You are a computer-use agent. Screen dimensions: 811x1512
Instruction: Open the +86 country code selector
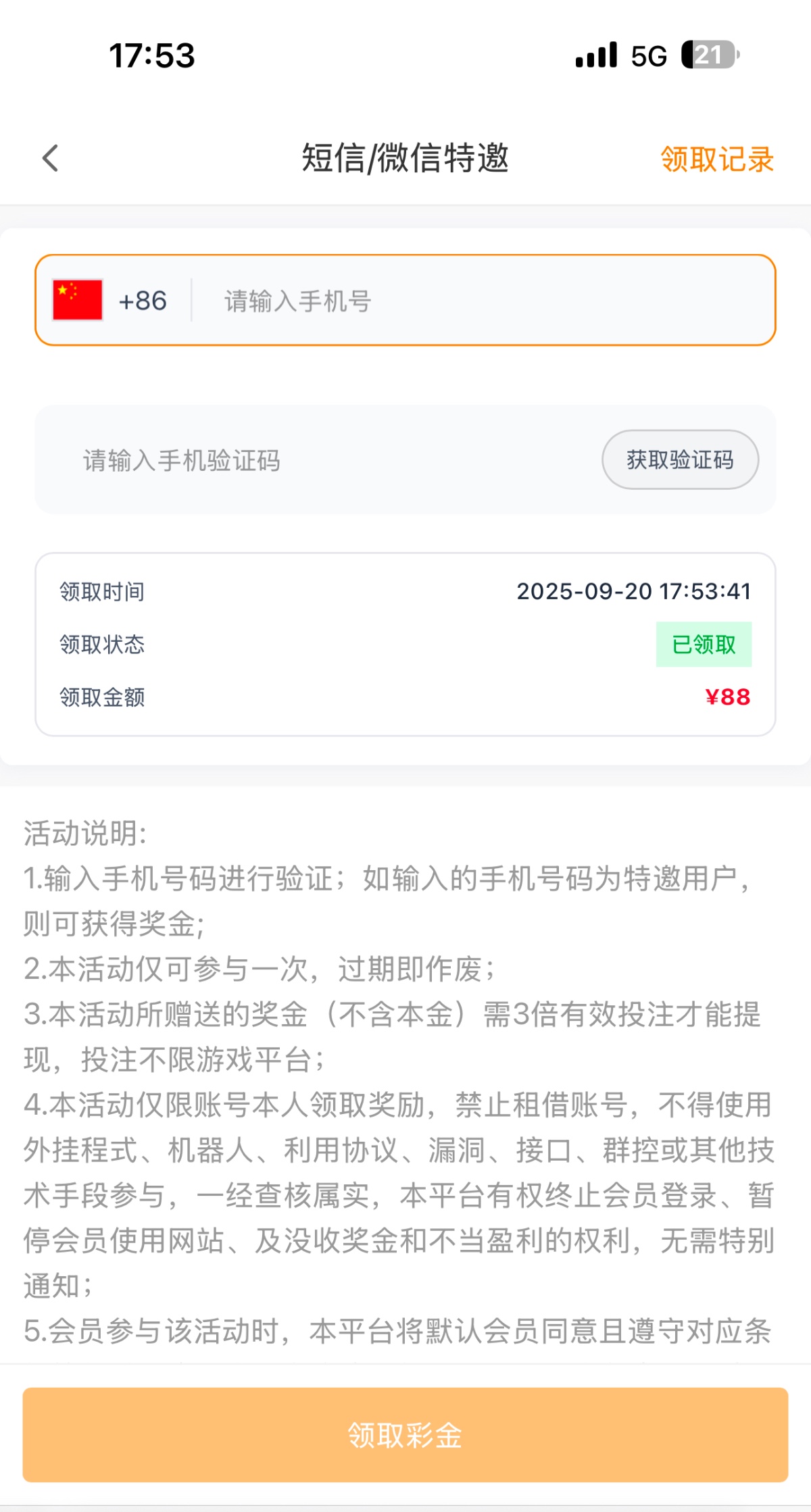112,301
